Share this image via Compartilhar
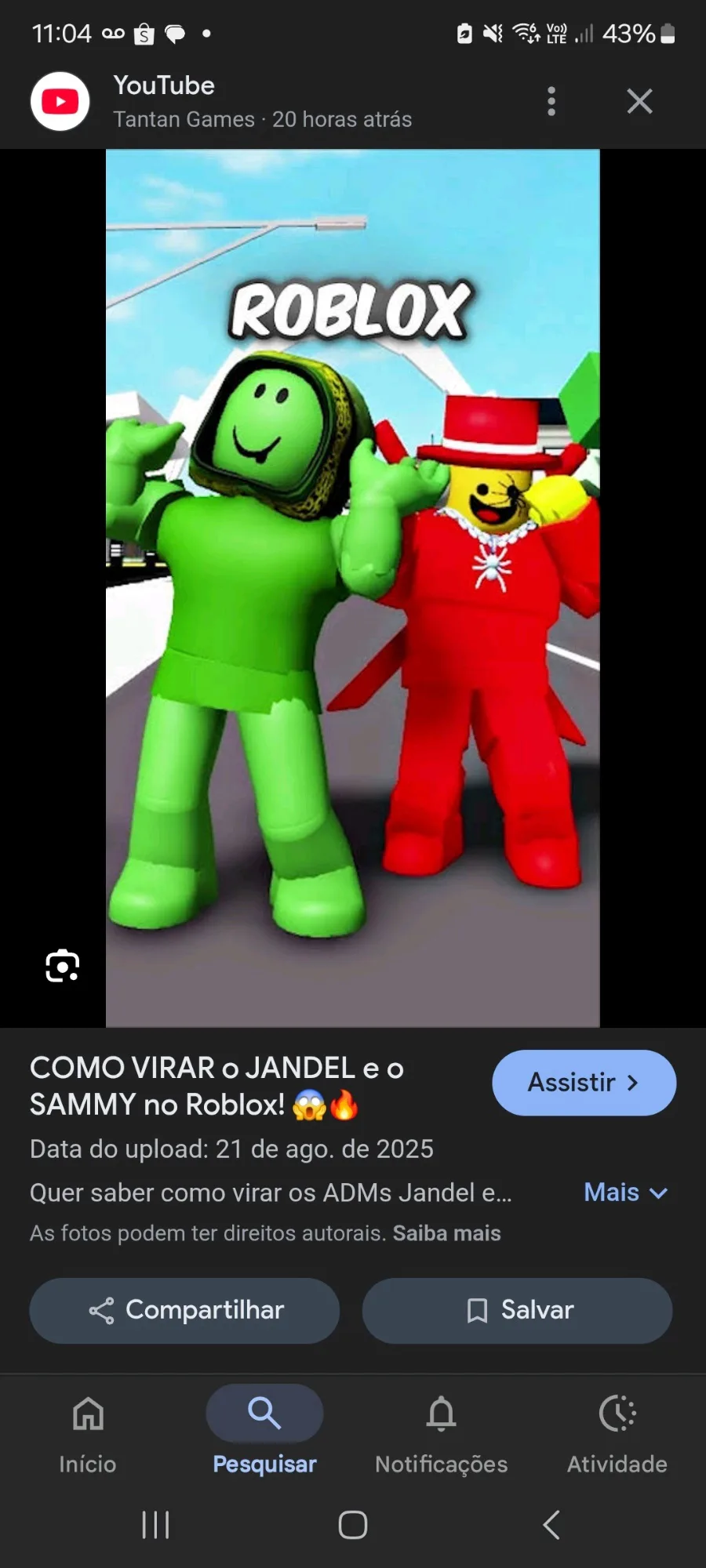 (184, 1310)
